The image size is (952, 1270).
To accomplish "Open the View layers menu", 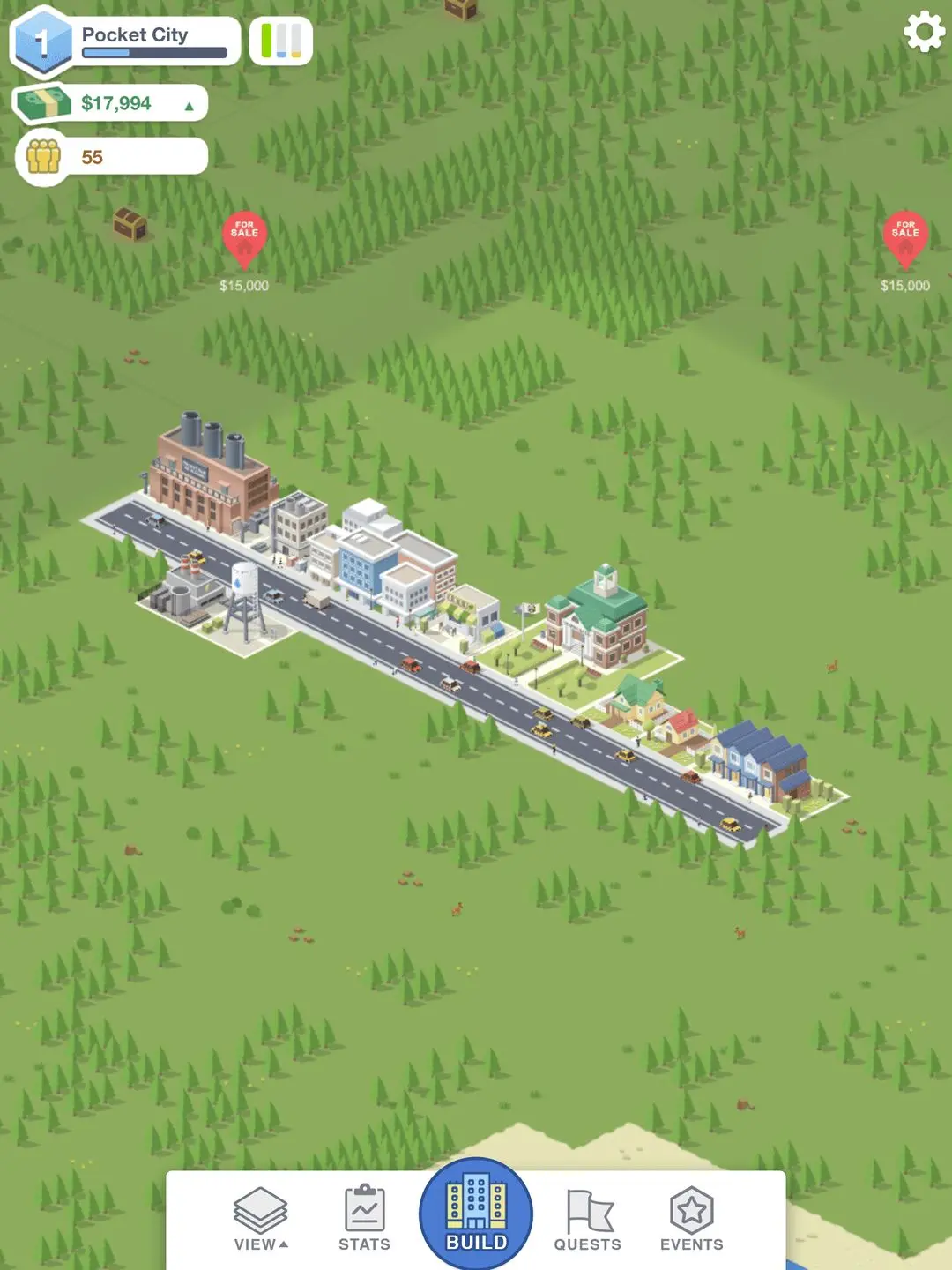I will (261, 1219).
